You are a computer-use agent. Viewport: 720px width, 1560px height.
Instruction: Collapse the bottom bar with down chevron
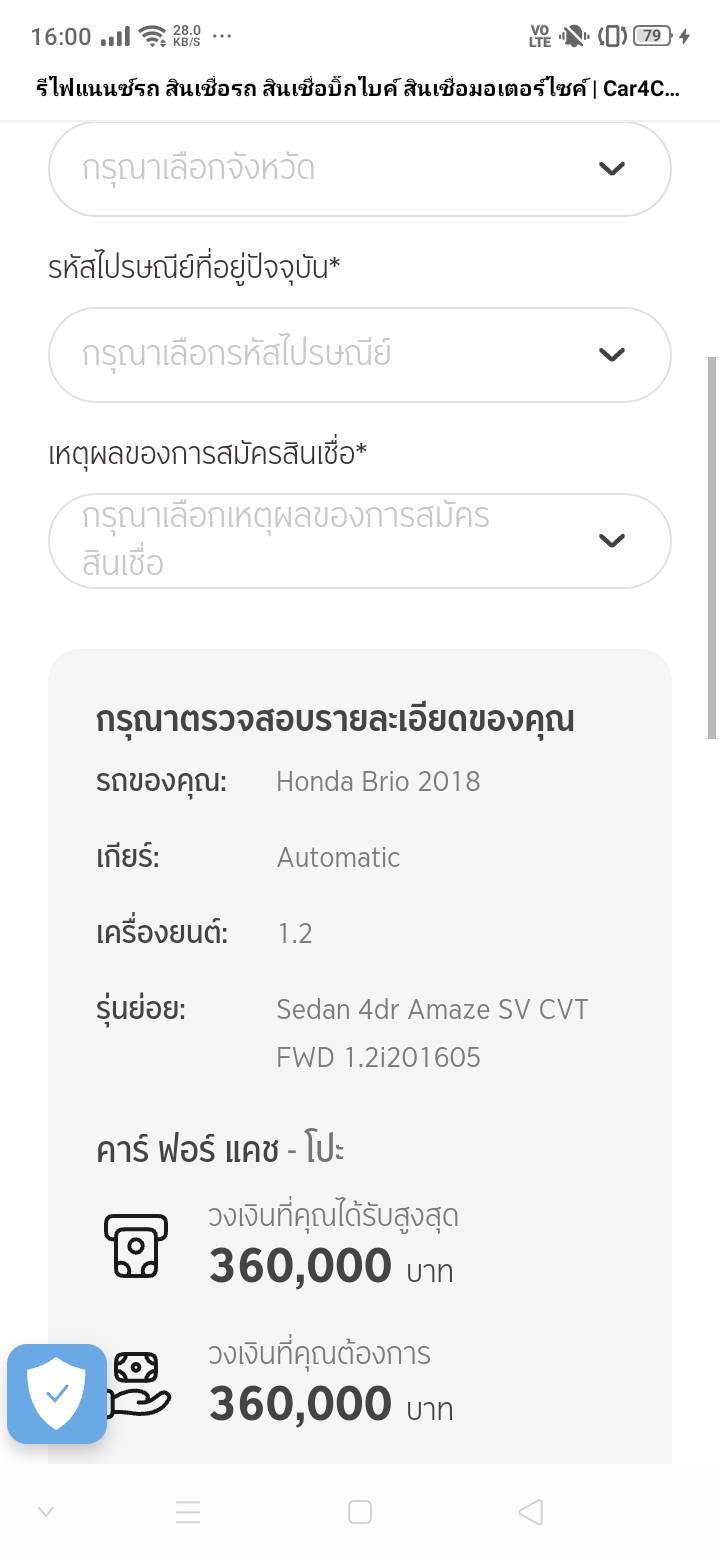(46, 1512)
